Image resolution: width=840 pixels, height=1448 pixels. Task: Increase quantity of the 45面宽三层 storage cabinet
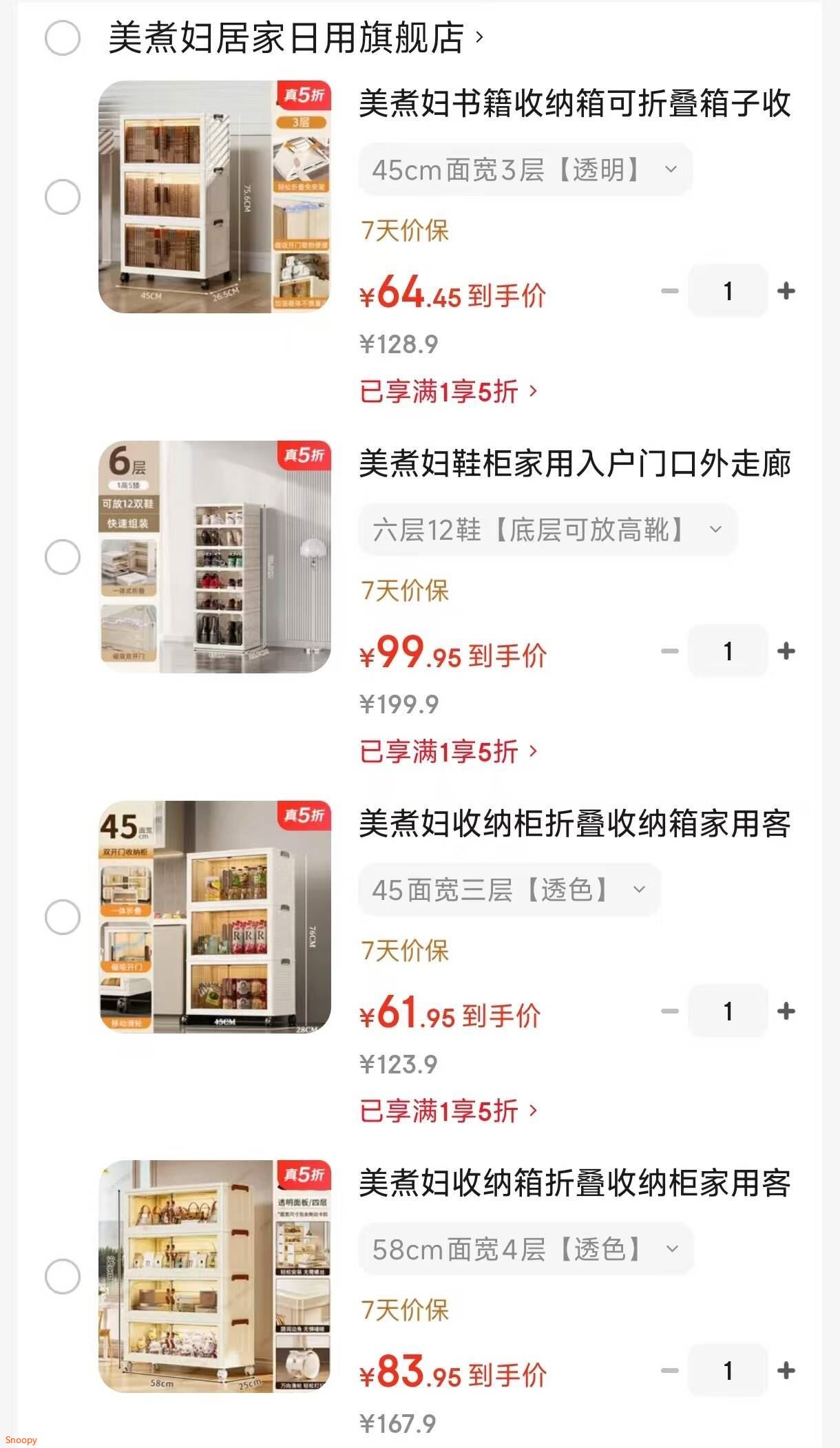pyautogui.click(x=787, y=1011)
